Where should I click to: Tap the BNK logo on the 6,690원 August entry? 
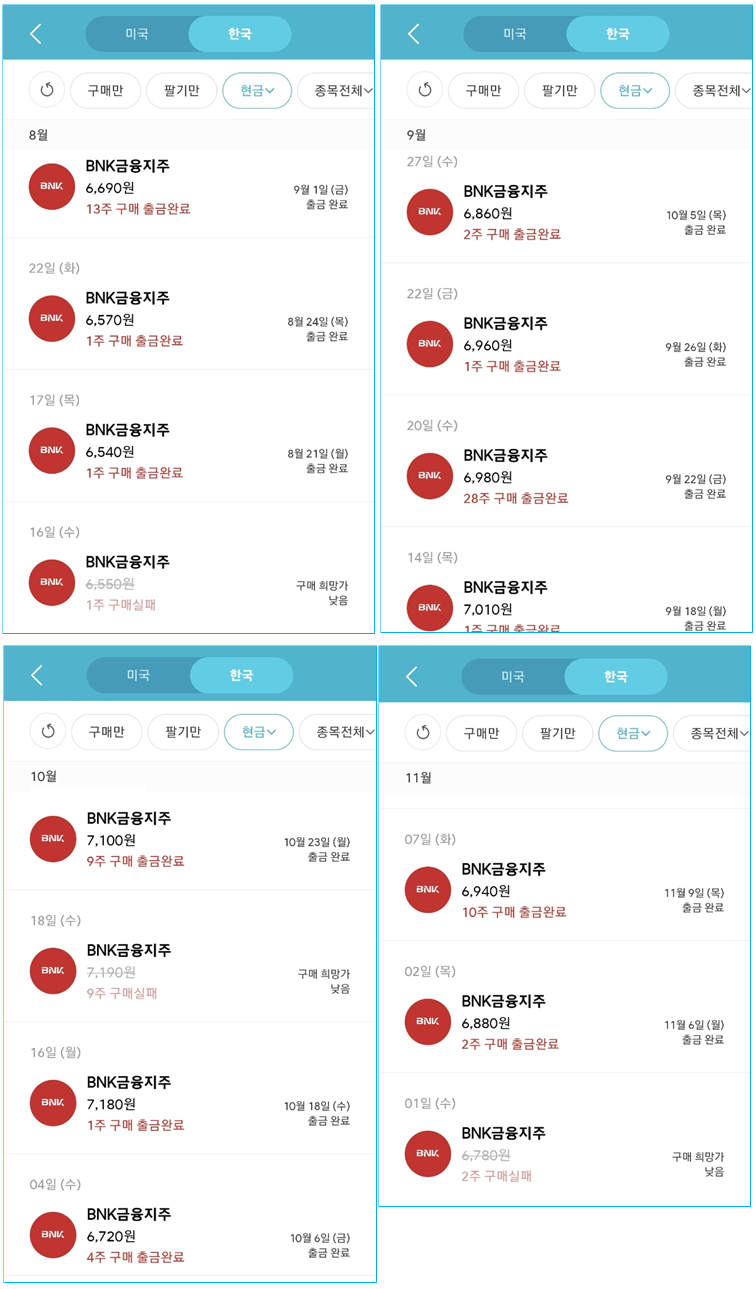tap(51, 186)
